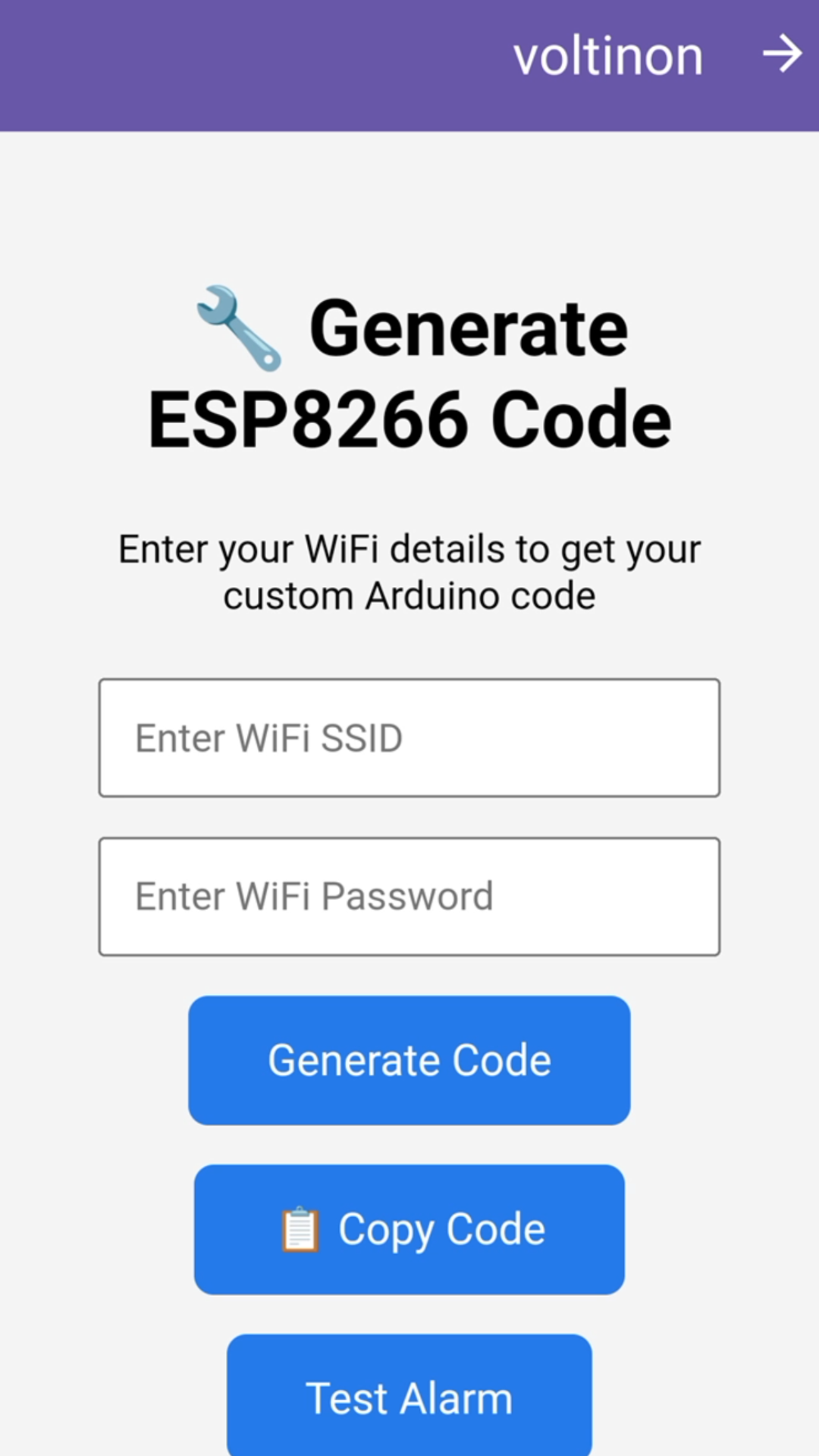This screenshot has height=1456, width=819.
Task: Copy the generated code with Copy Code
Action: click(x=409, y=1229)
